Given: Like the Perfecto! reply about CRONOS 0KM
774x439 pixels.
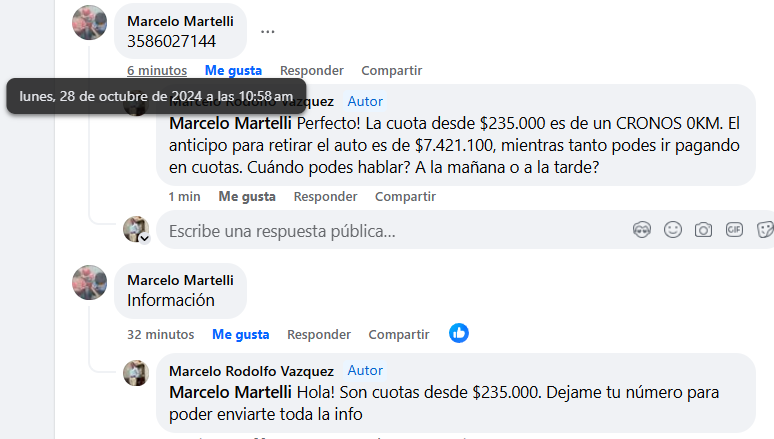Looking at the screenshot, I should tap(247, 196).
